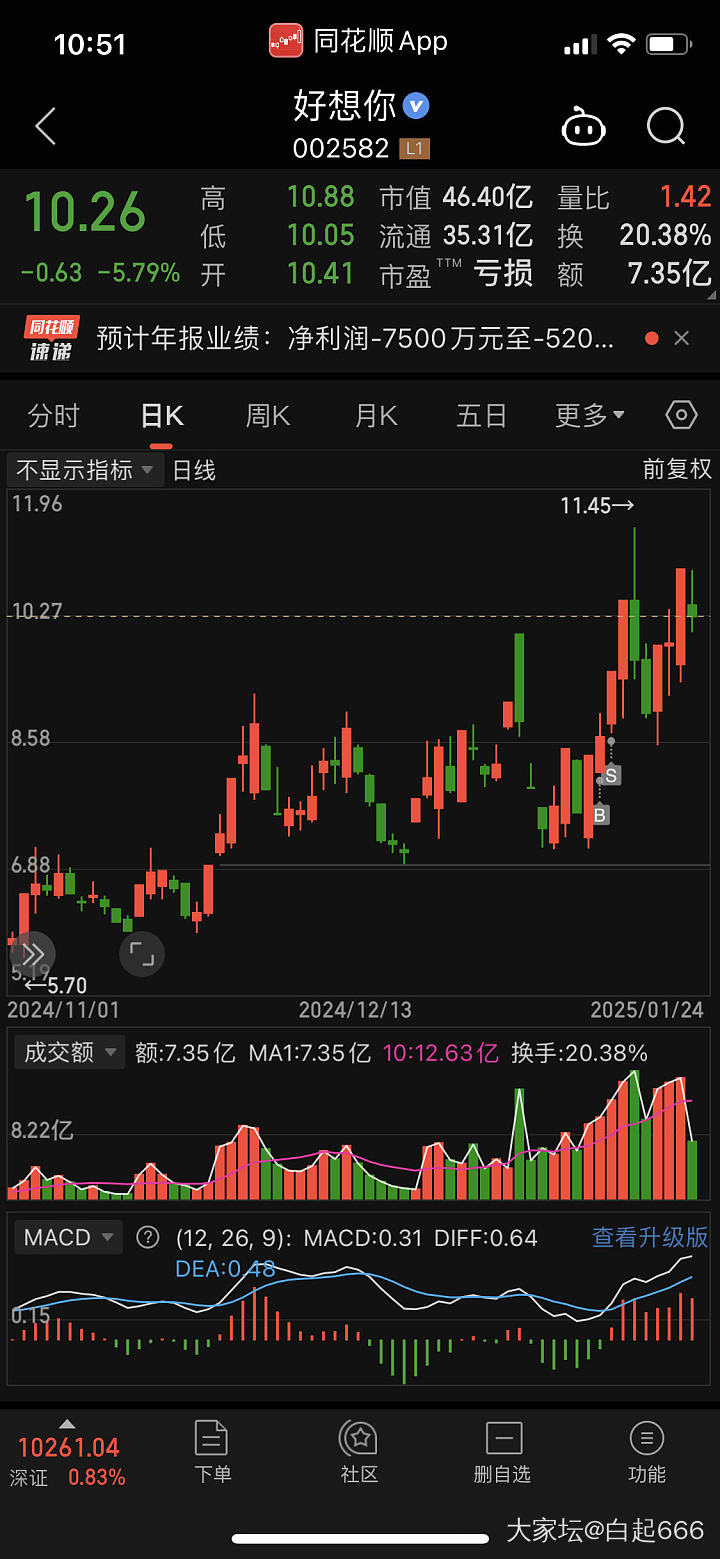Show the 五日 chart
Image resolution: width=720 pixels, height=1559 pixels.
tap(481, 416)
